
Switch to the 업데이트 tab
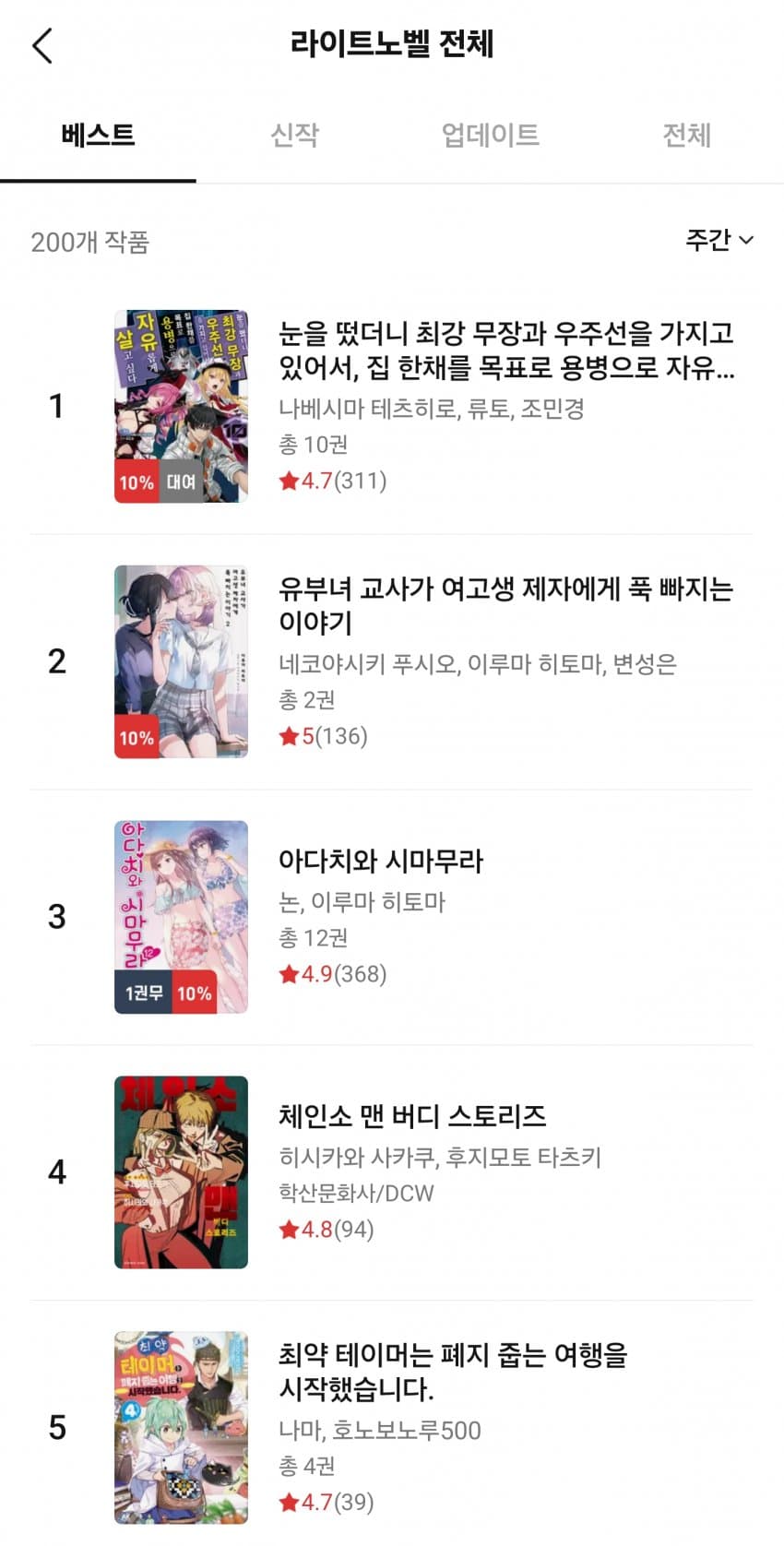[x=490, y=136]
